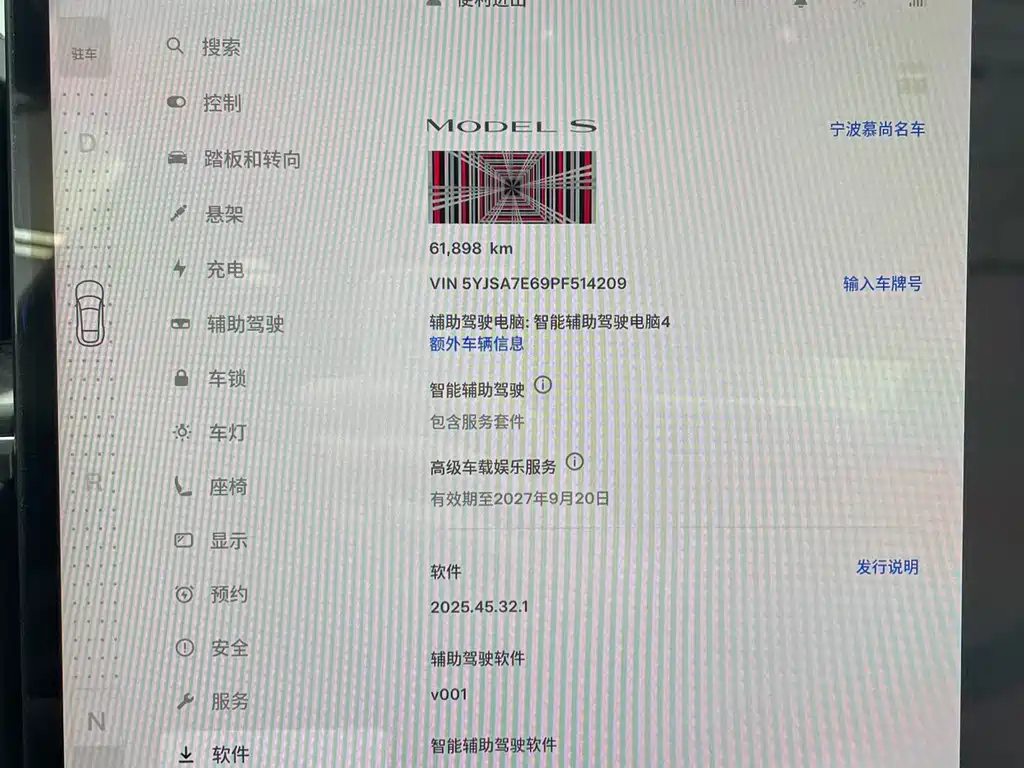Open the 预约 schedule menu
This screenshot has height=768, width=1024.
[x=227, y=595]
